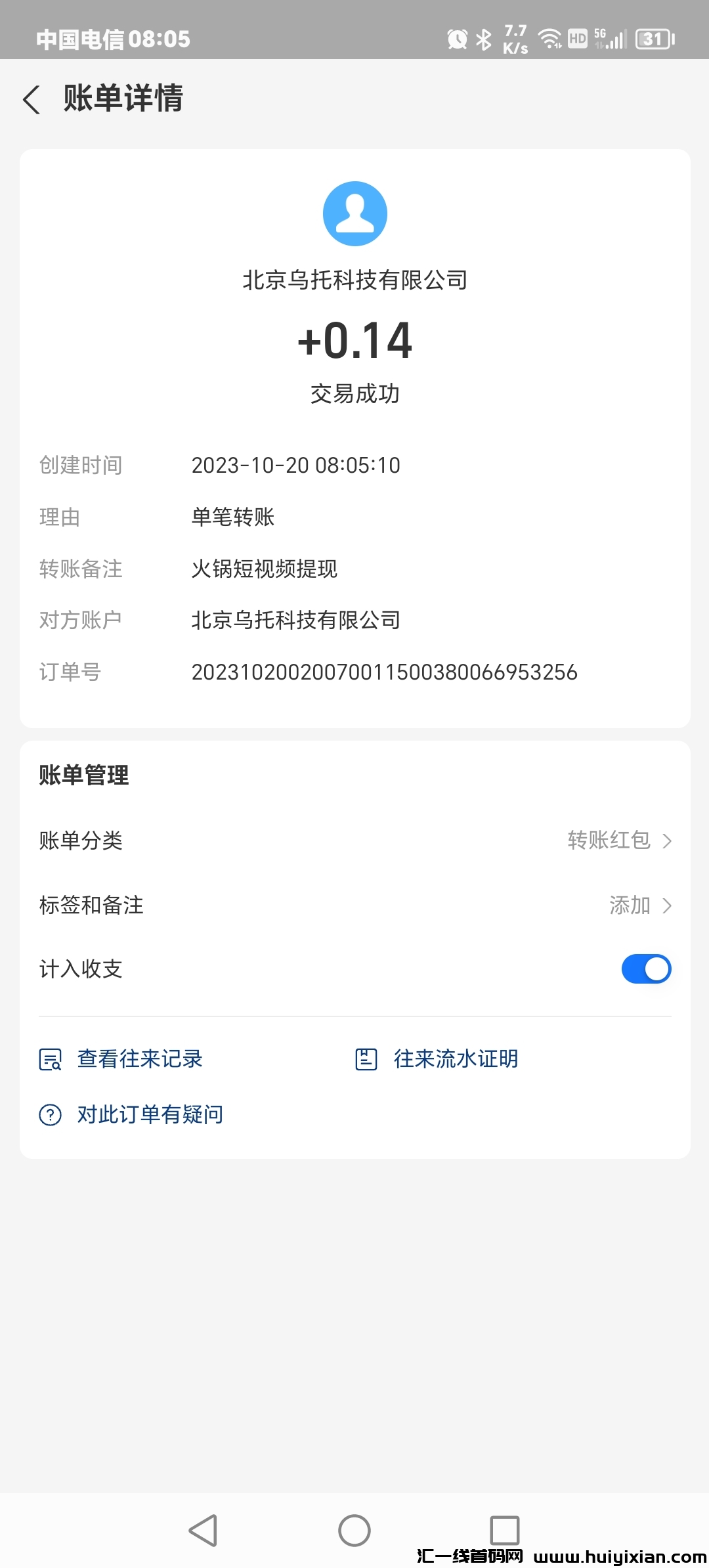Tap the Android back triangle navigation icon
This screenshot has height=1568, width=709.
click(x=204, y=1530)
